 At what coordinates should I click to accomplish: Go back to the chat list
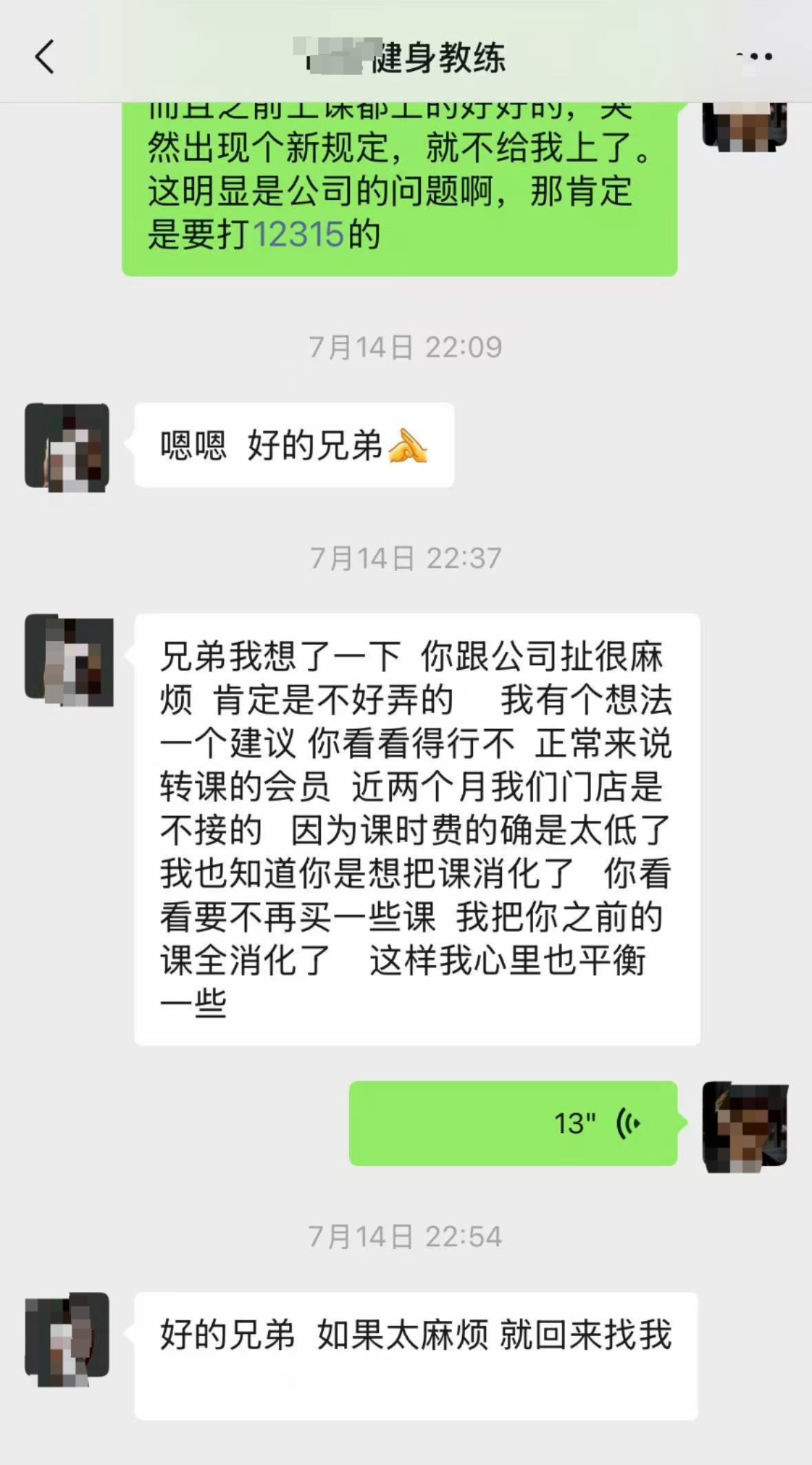point(45,57)
